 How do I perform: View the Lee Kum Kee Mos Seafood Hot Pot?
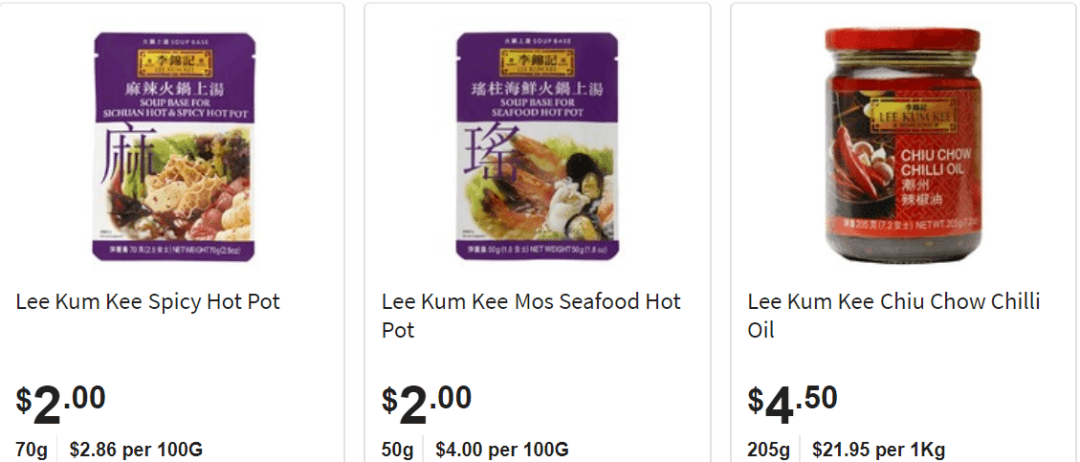531,302
